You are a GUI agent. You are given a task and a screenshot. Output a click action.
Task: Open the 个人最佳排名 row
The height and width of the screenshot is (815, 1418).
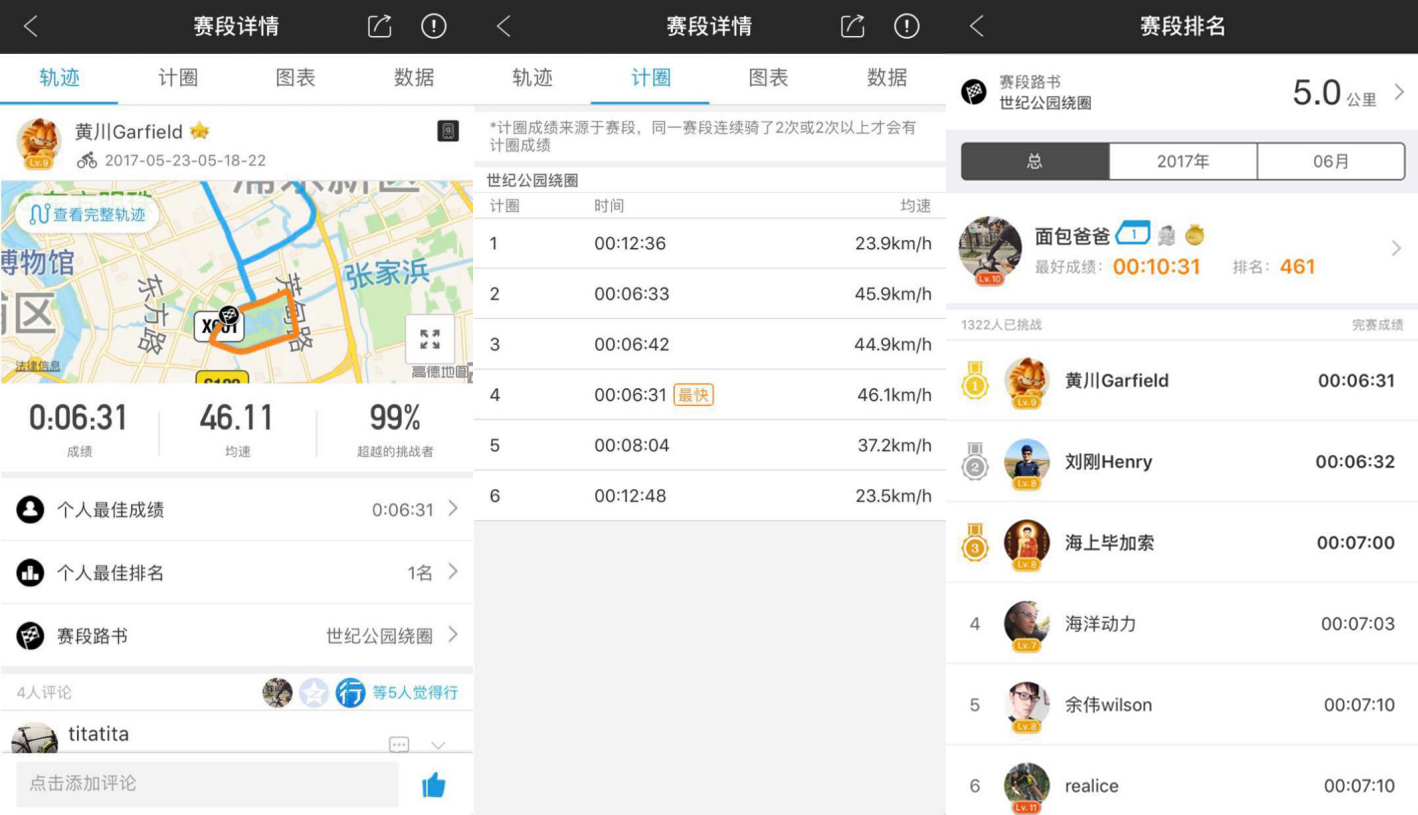point(237,573)
